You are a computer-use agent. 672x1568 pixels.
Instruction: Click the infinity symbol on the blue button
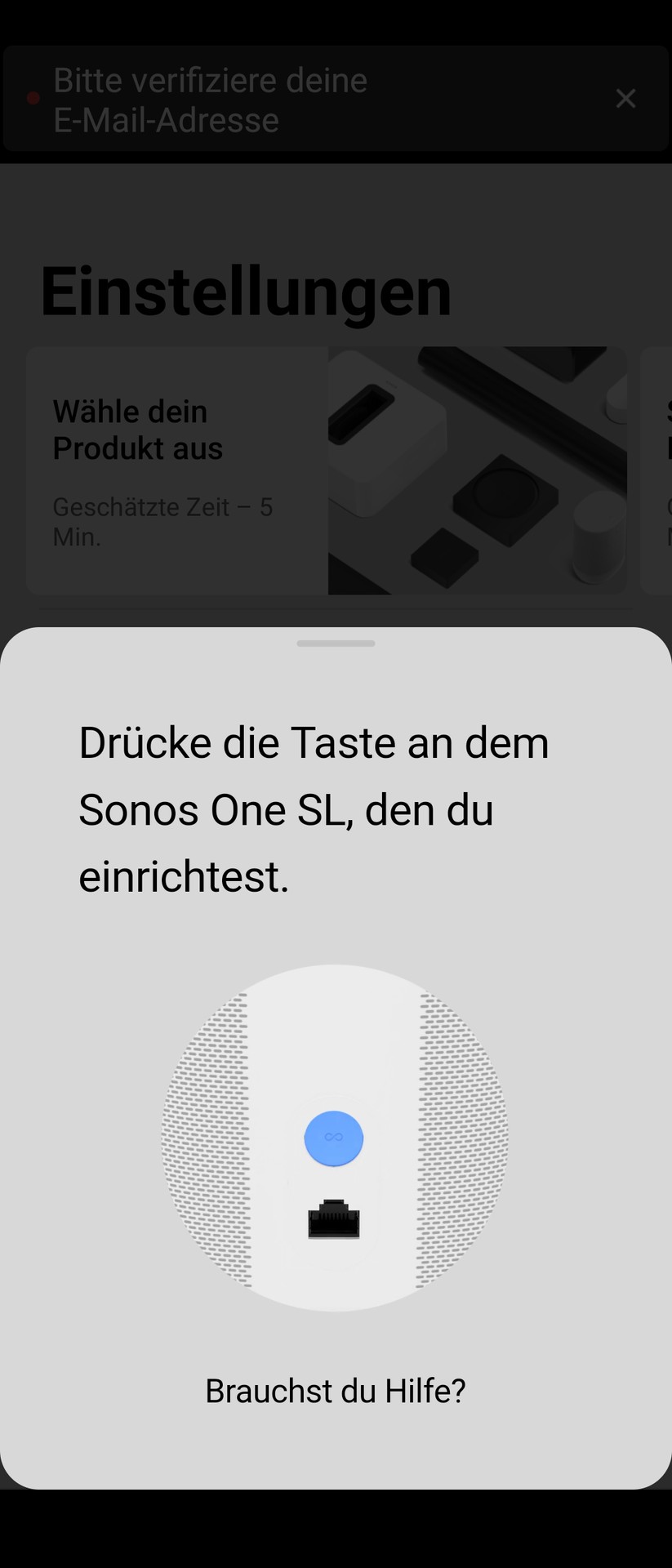333,1138
